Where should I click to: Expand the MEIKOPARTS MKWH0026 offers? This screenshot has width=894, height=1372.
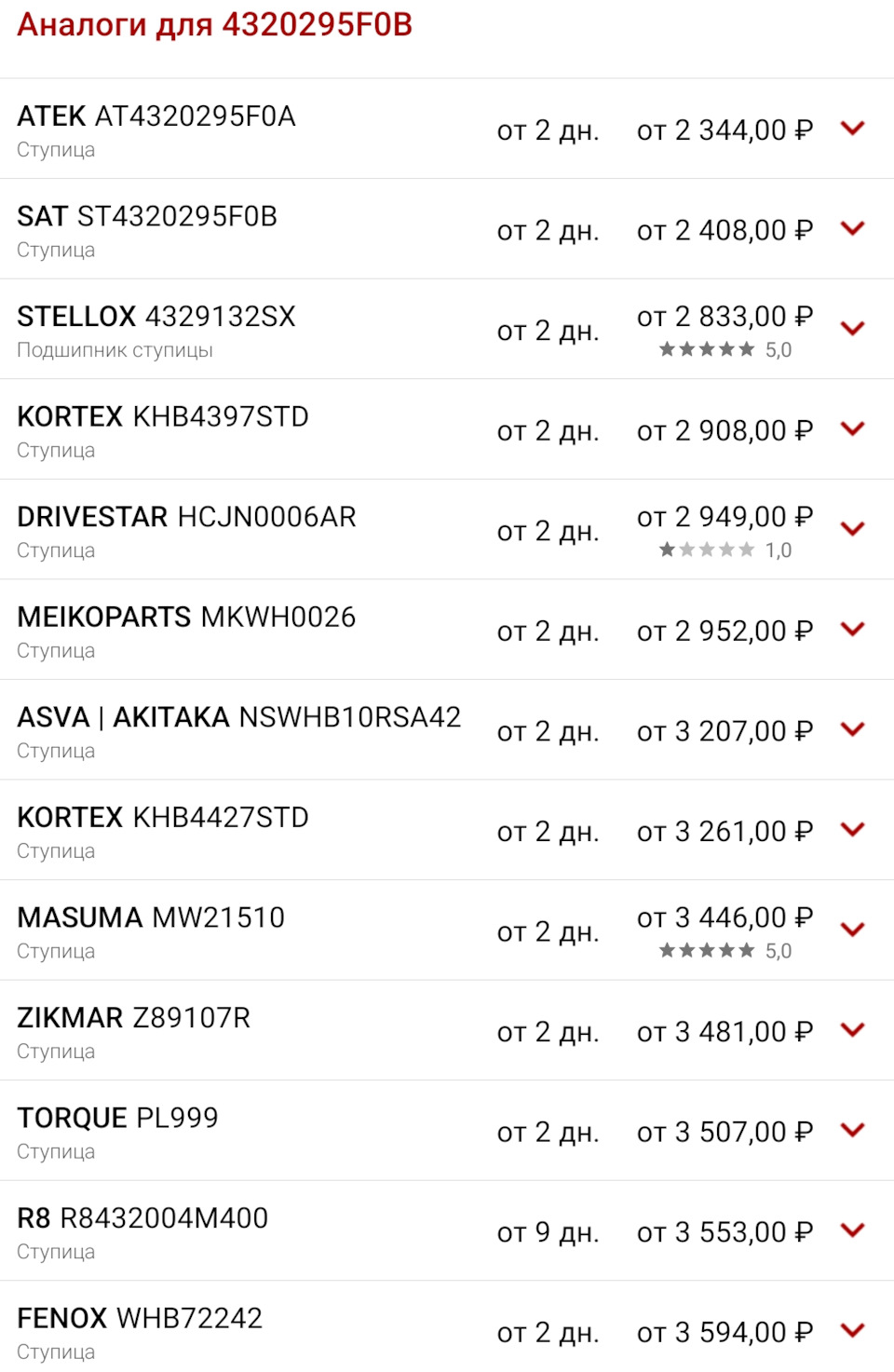point(853,629)
